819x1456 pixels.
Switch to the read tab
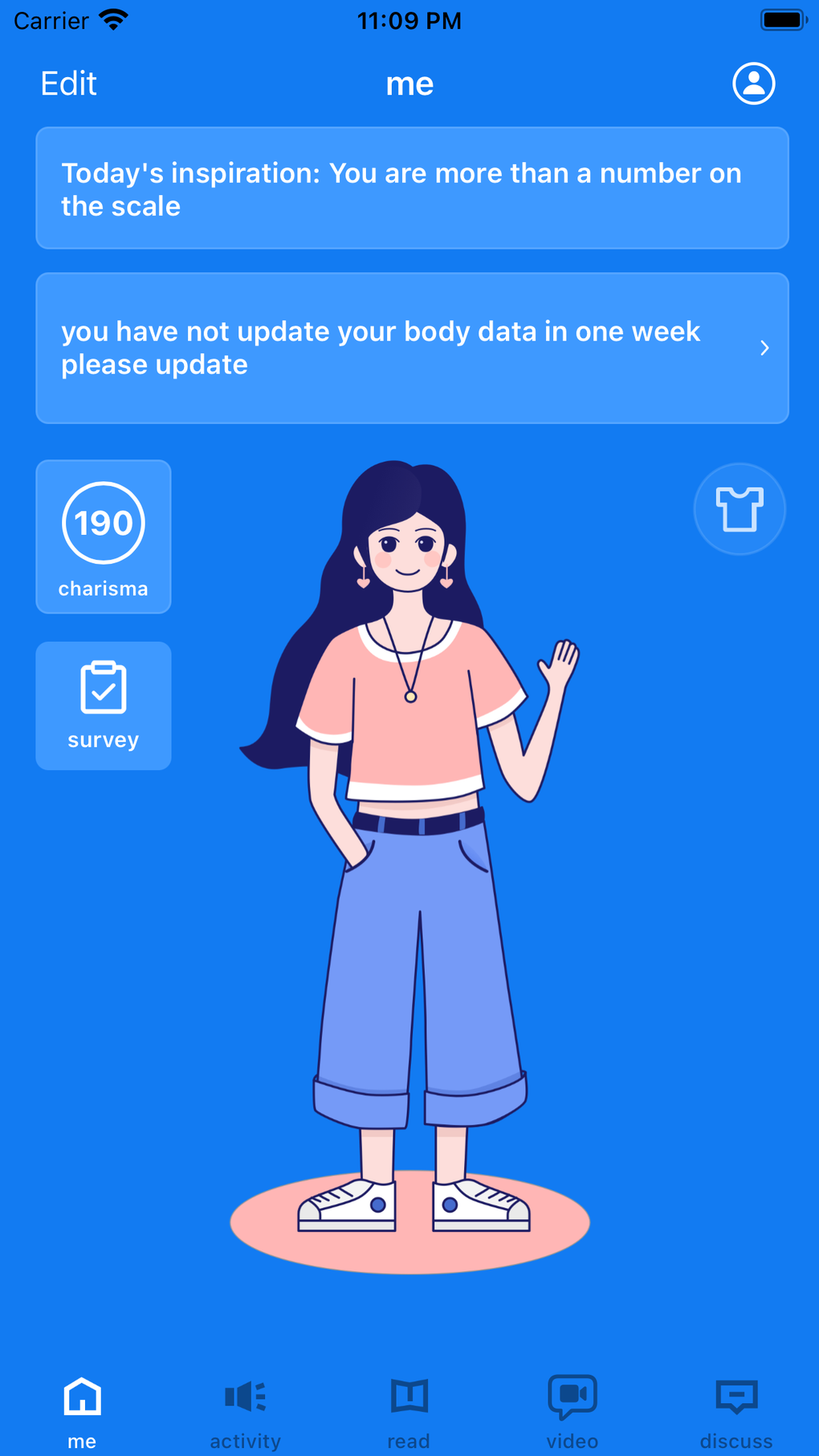click(x=409, y=1413)
